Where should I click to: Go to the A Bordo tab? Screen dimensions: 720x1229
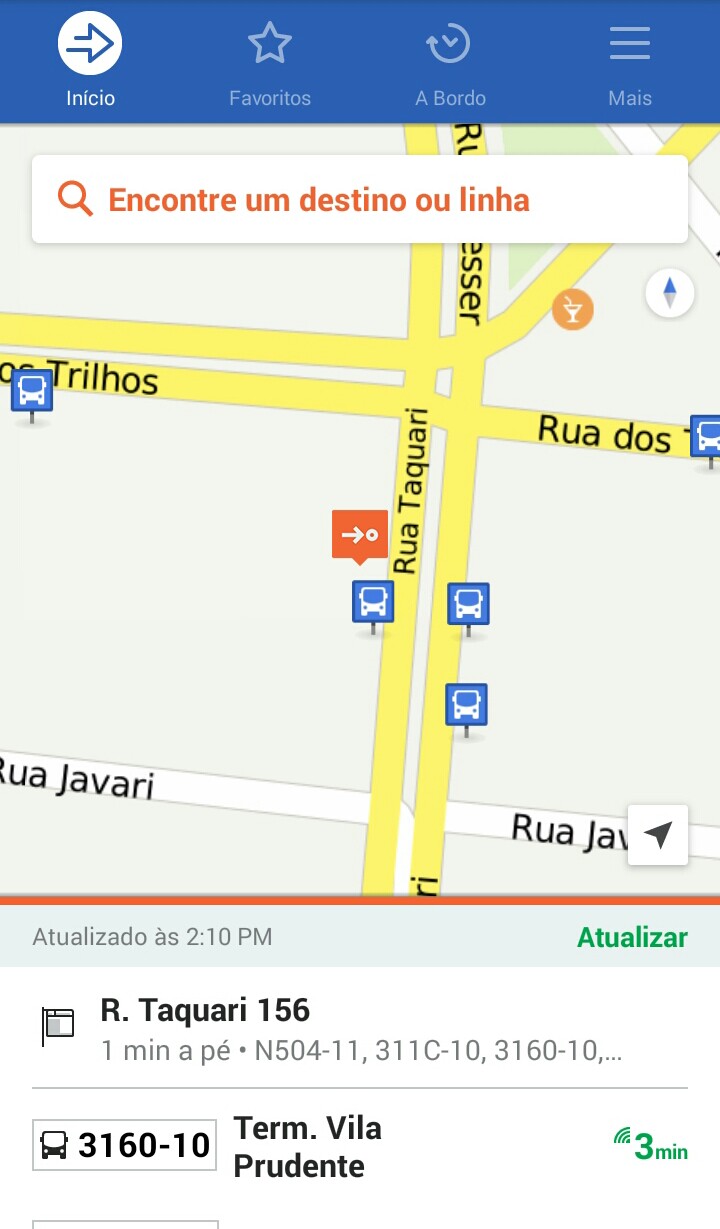coord(450,62)
